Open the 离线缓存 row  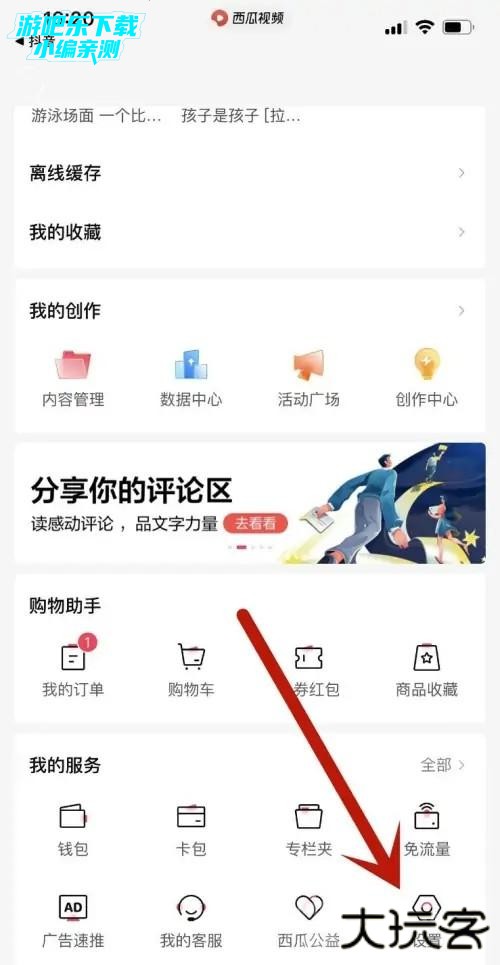[249, 174]
